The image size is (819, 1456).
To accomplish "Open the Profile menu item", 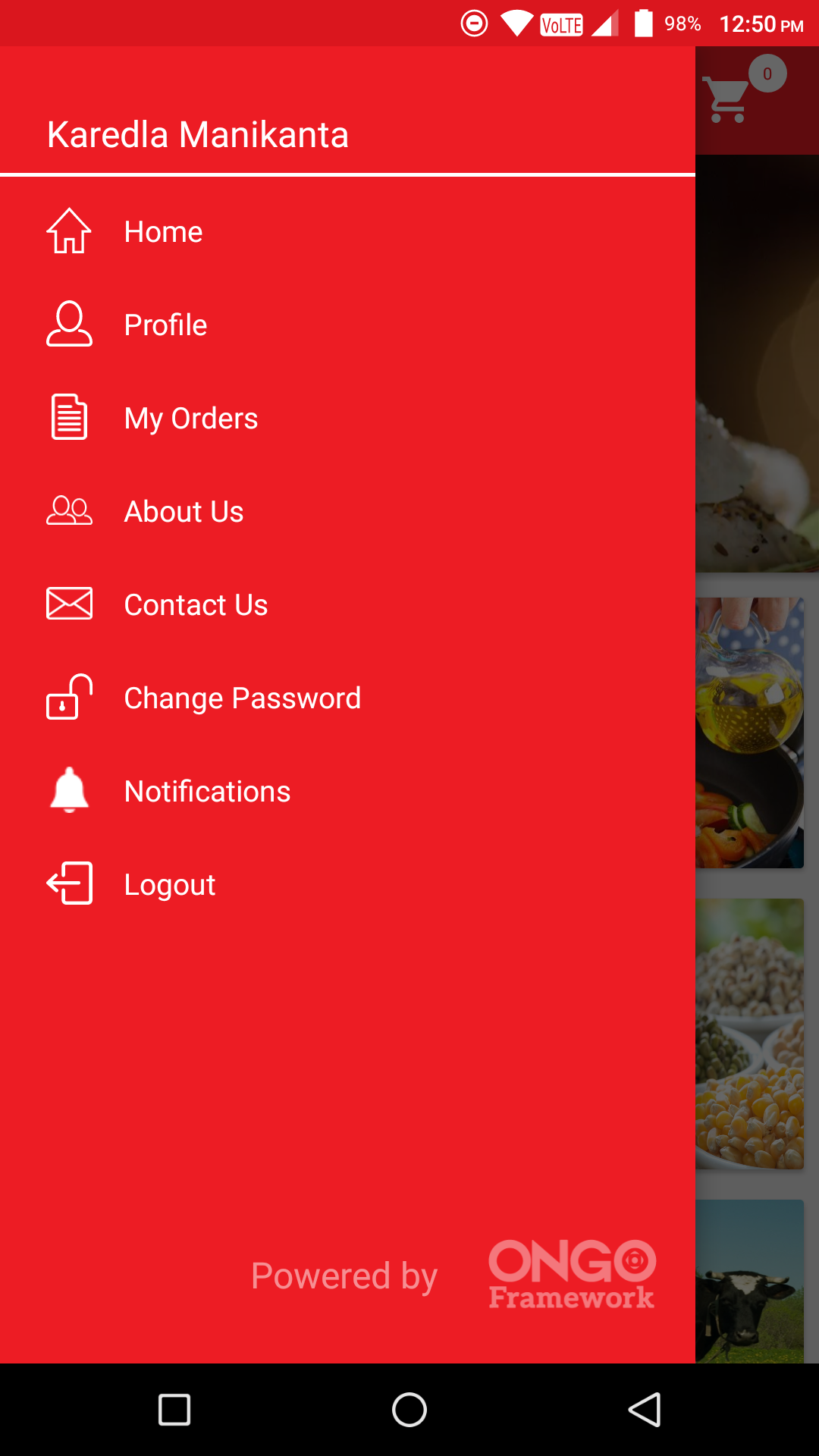I will [x=165, y=325].
